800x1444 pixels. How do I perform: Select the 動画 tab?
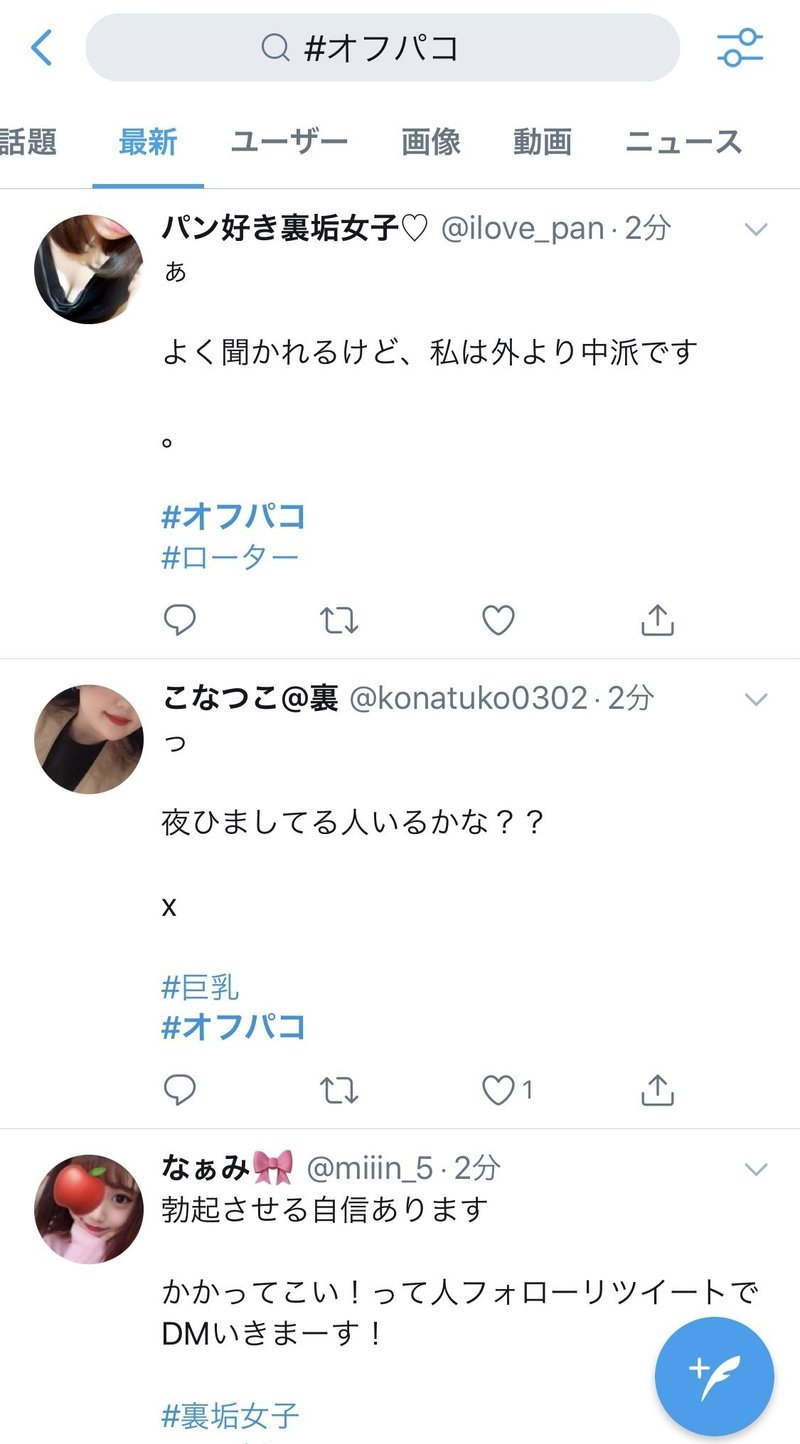542,142
